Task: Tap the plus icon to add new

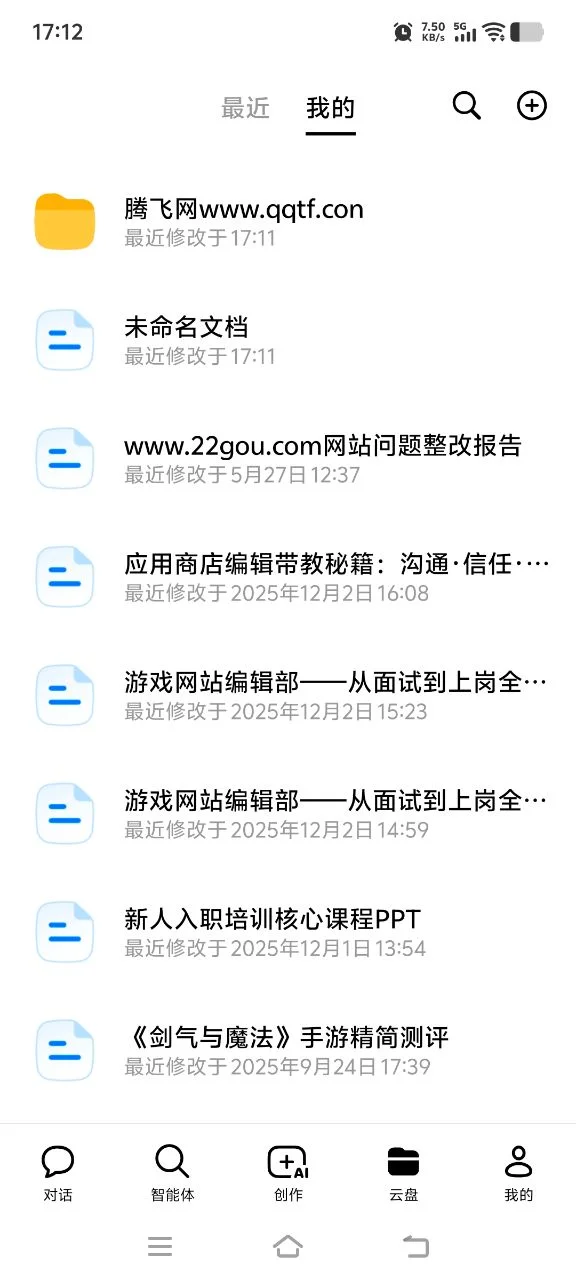Action: 531,105
